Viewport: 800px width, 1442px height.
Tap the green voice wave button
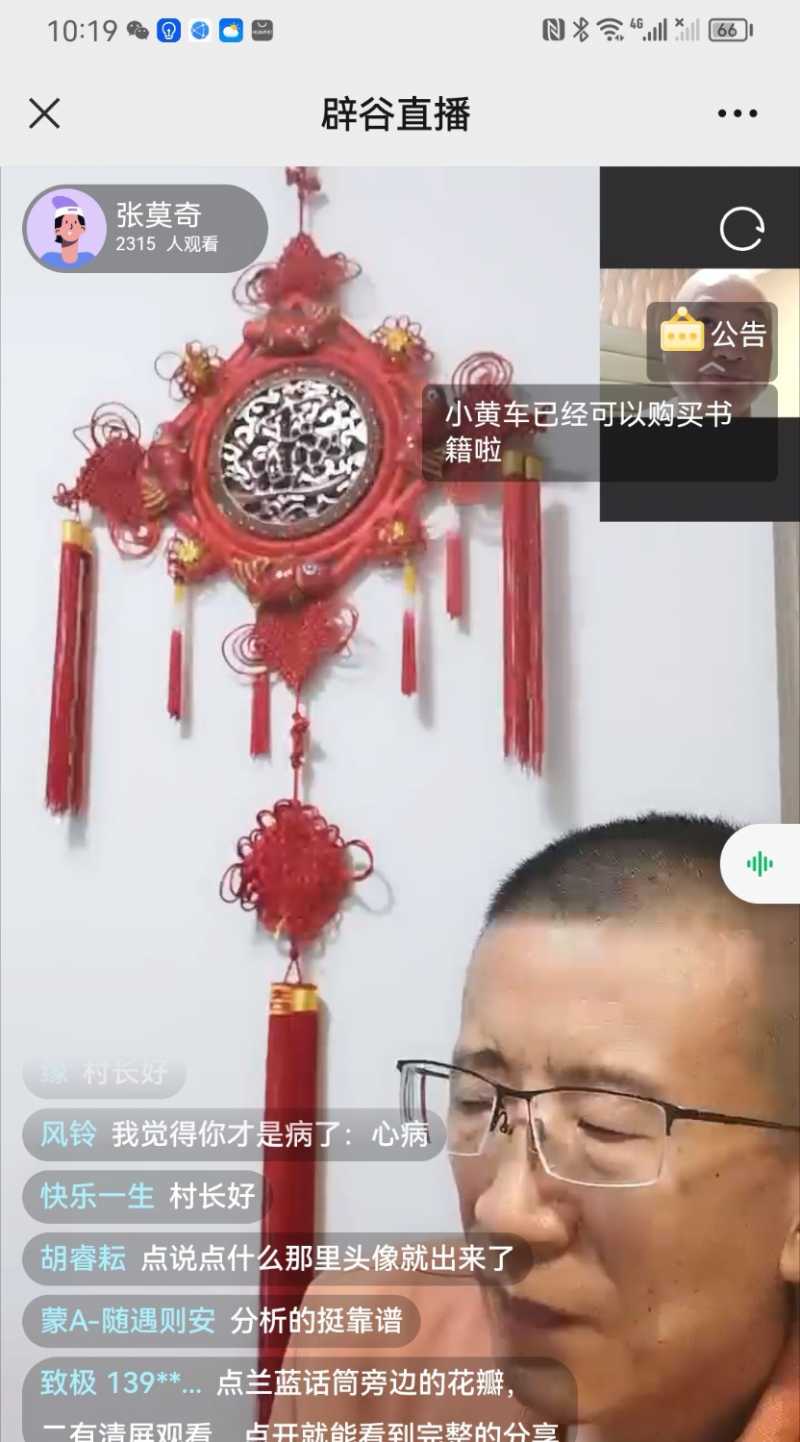click(760, 864)
